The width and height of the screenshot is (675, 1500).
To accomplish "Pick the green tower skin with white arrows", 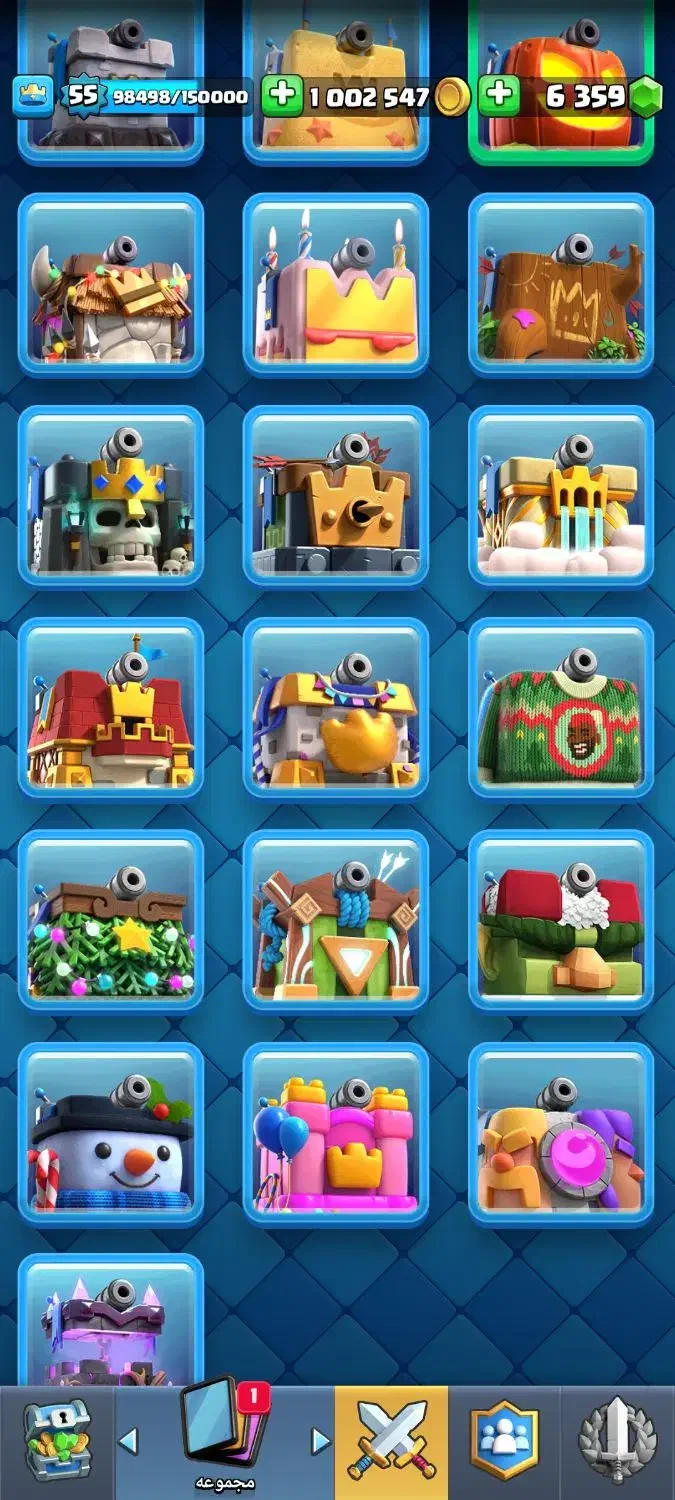I will point(336,920).
